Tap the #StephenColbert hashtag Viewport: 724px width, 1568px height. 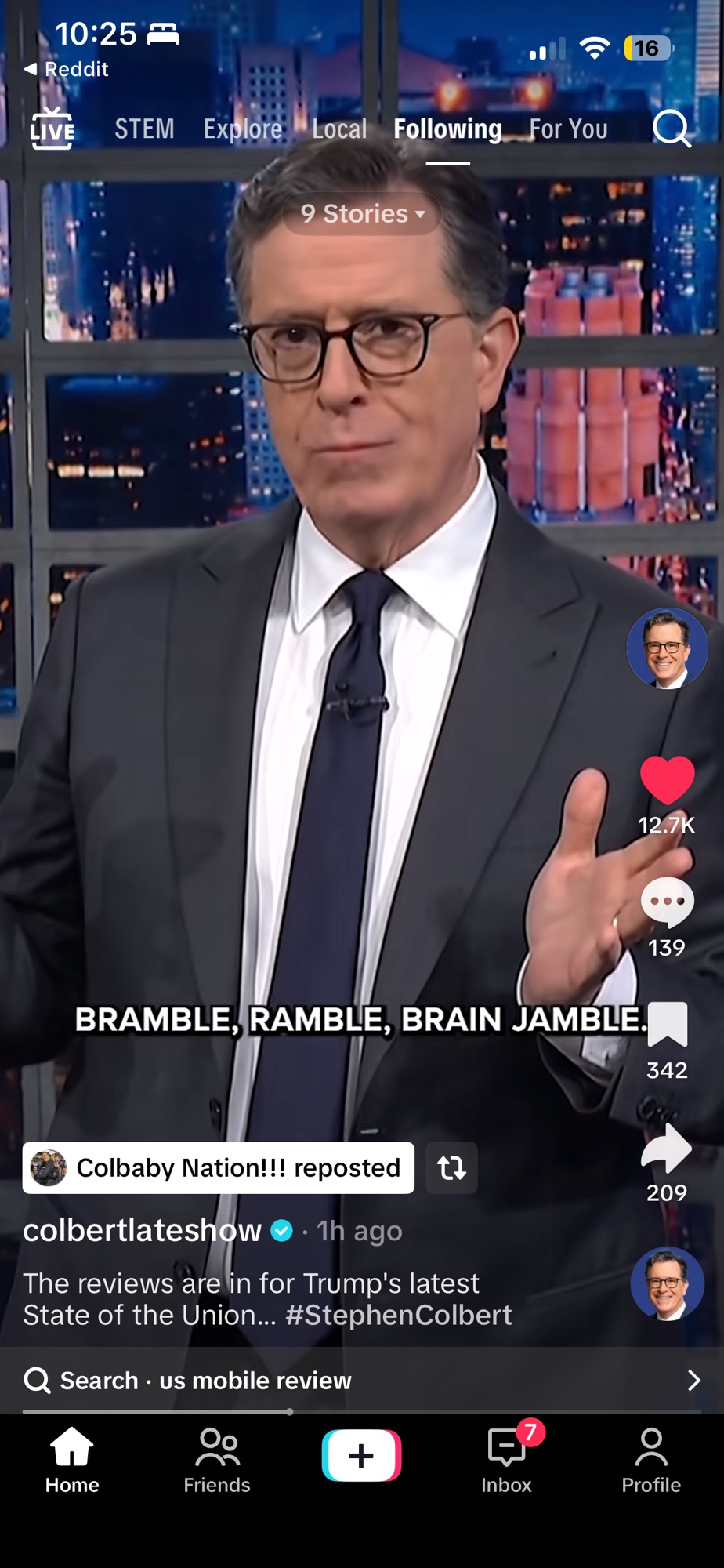point(399,1315)
